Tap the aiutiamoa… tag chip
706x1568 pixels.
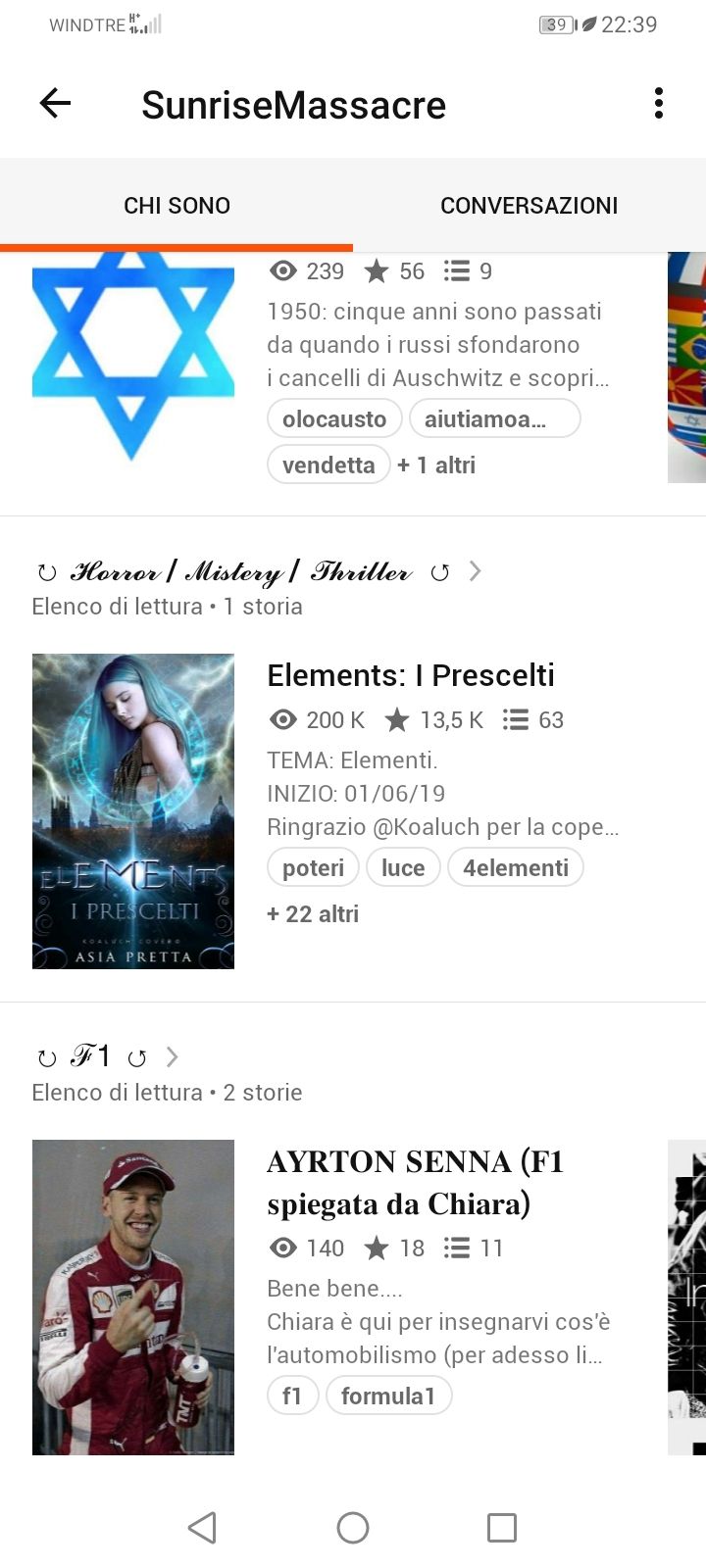tap(494, 418)
